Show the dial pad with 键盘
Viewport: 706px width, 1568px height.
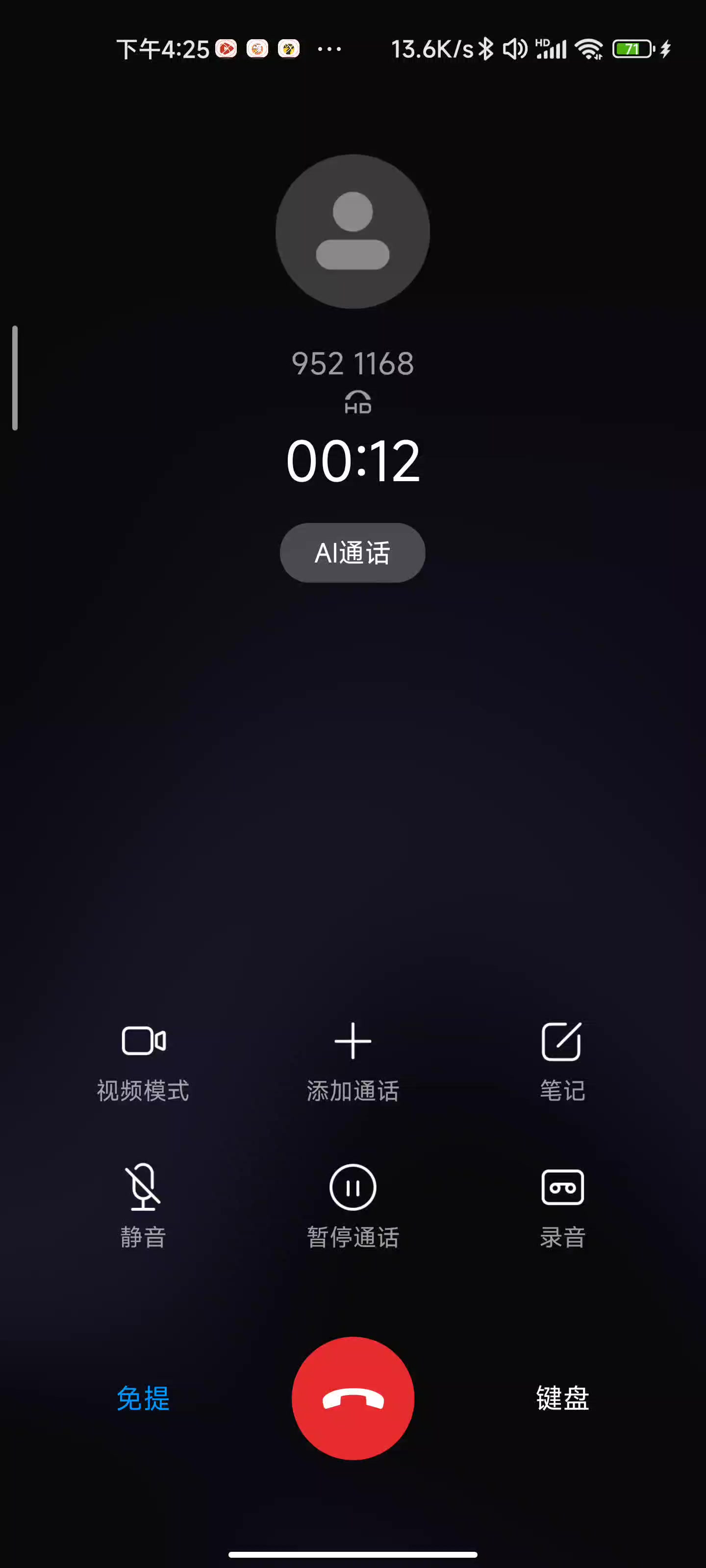click(562, 1398)
